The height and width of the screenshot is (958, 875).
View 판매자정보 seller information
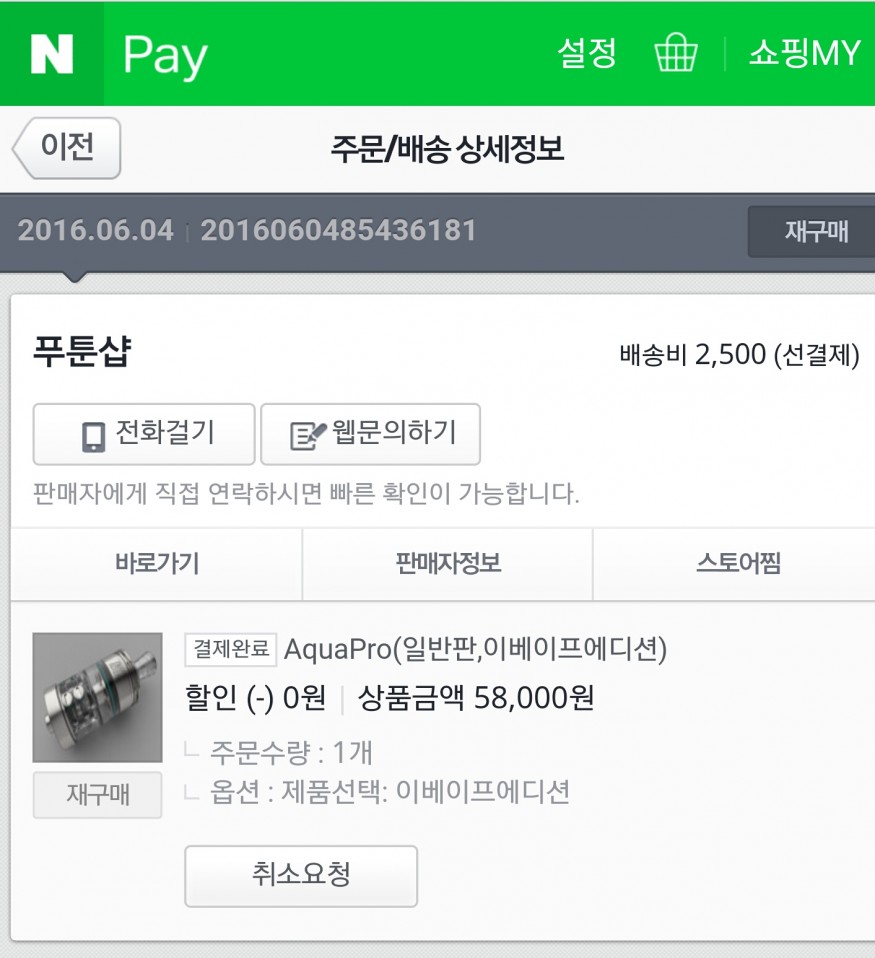click(x=448, y=564)
